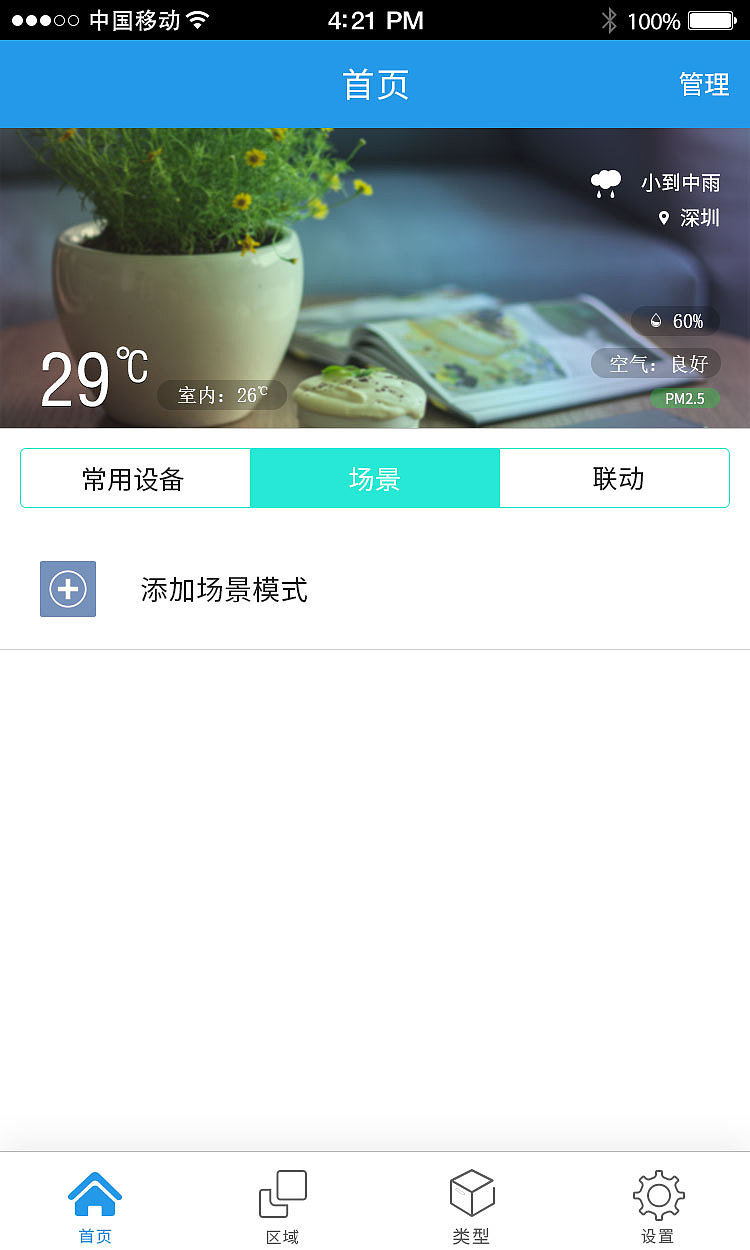Tap 添加场景模式 to add a scene
The height and width of the screenshot is (1250, 750).
(223, 590)
